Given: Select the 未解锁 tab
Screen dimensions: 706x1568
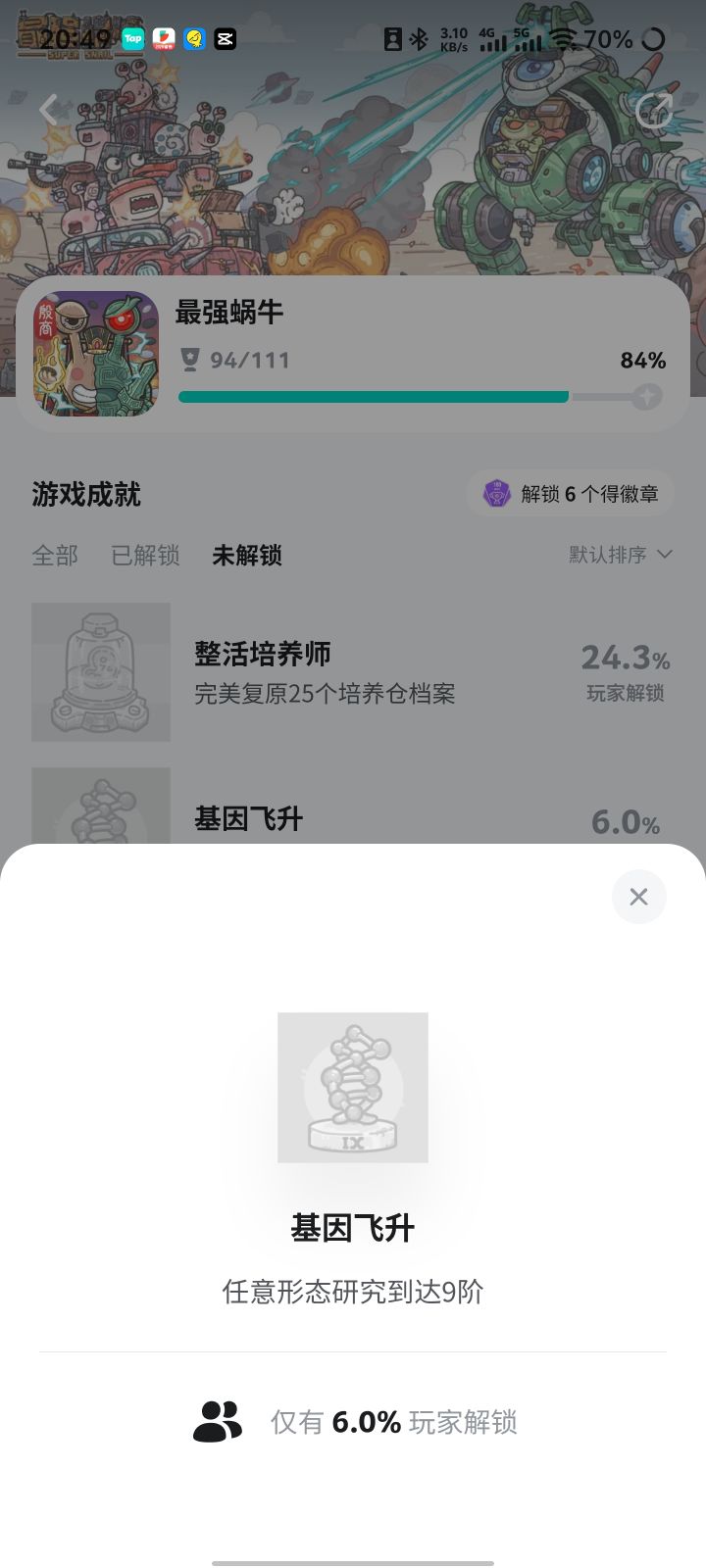Looking at the screenshot, I should pyautogui.click(x=246, y=556).
